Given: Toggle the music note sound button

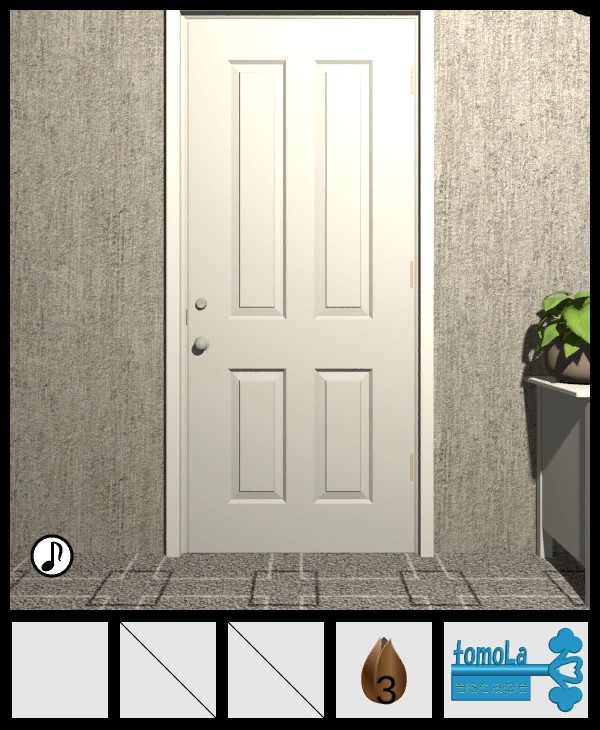Looking at the screenshot, I should 52,556.
